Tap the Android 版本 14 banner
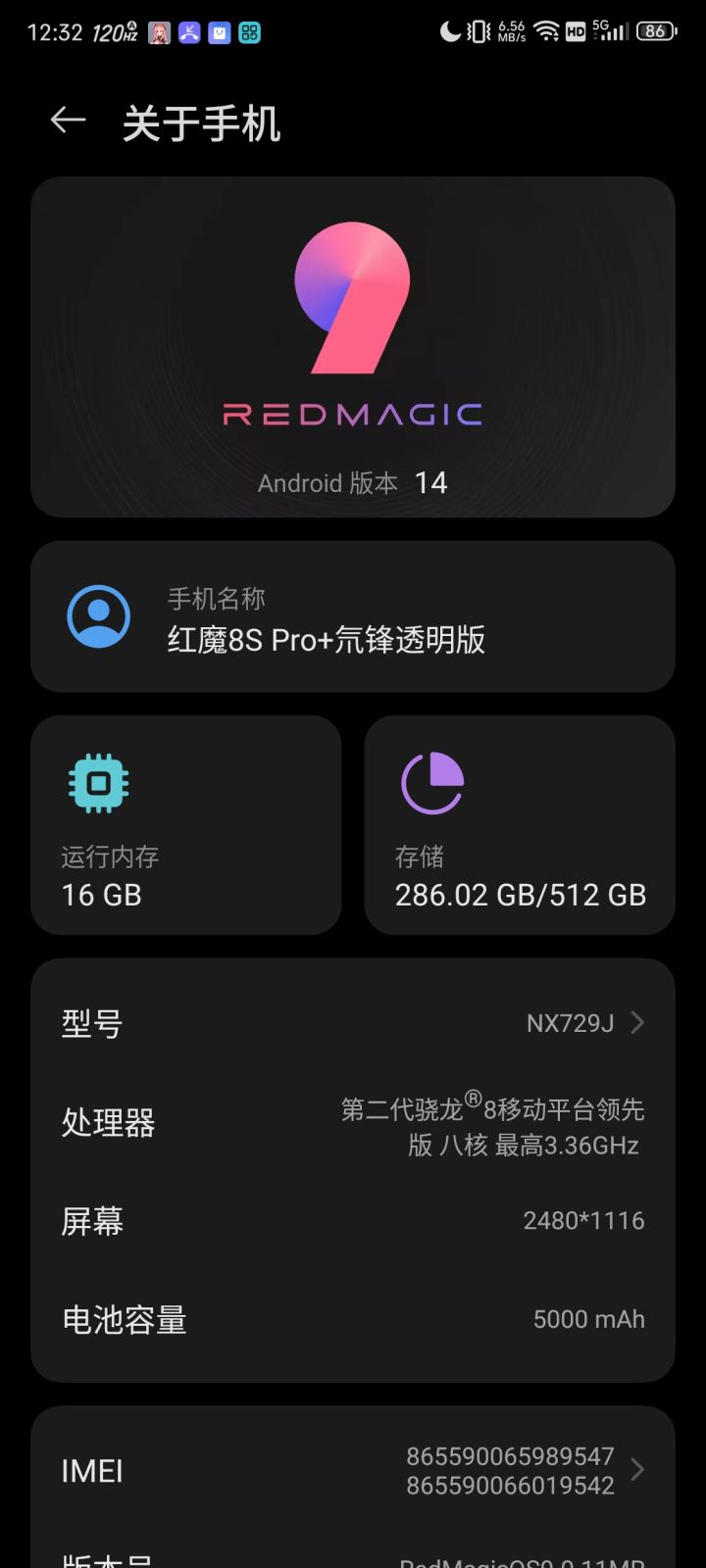The width and height of the screenshot is (706, 1568). 353,482
